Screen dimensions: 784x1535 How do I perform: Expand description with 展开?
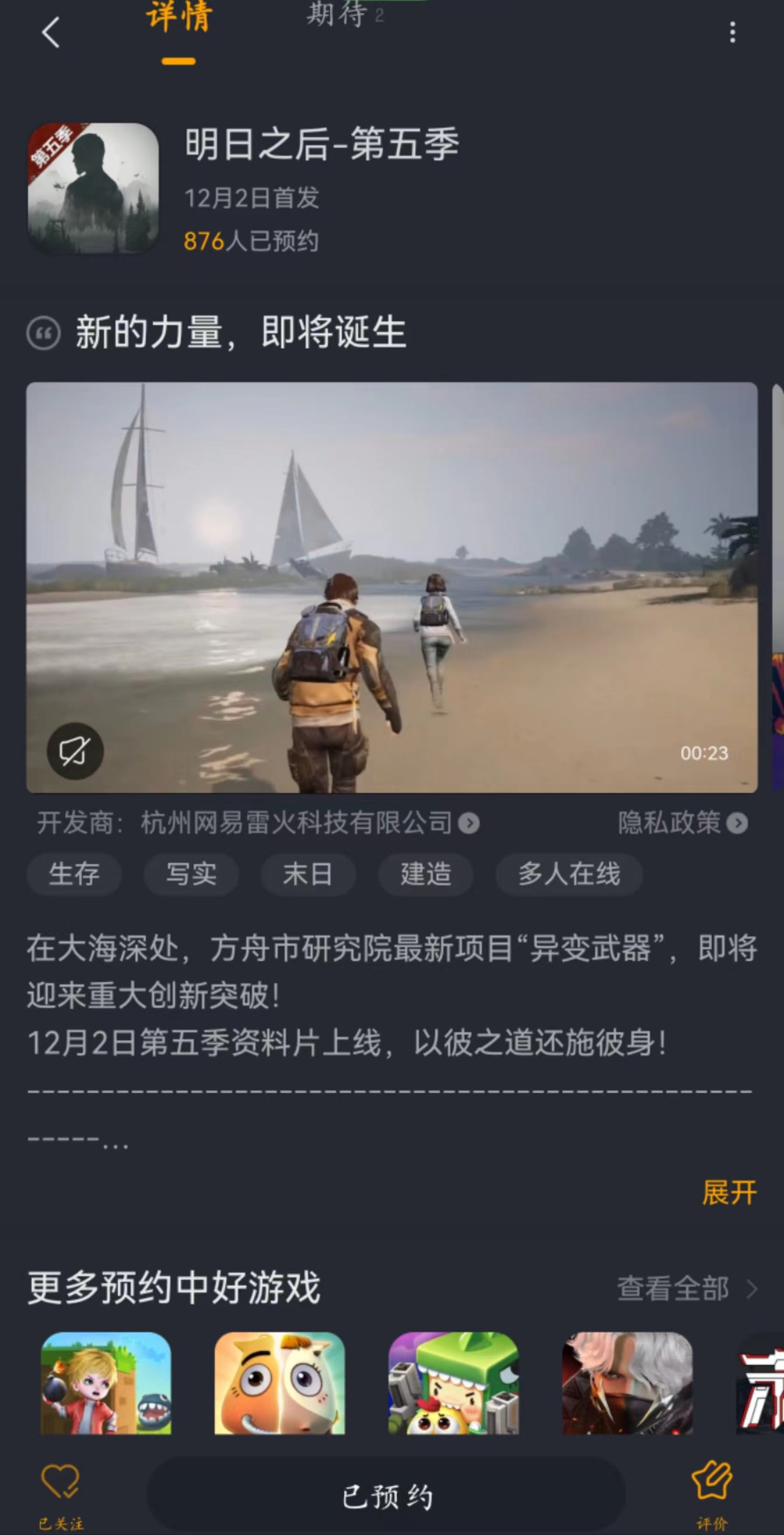(729, 1193)
